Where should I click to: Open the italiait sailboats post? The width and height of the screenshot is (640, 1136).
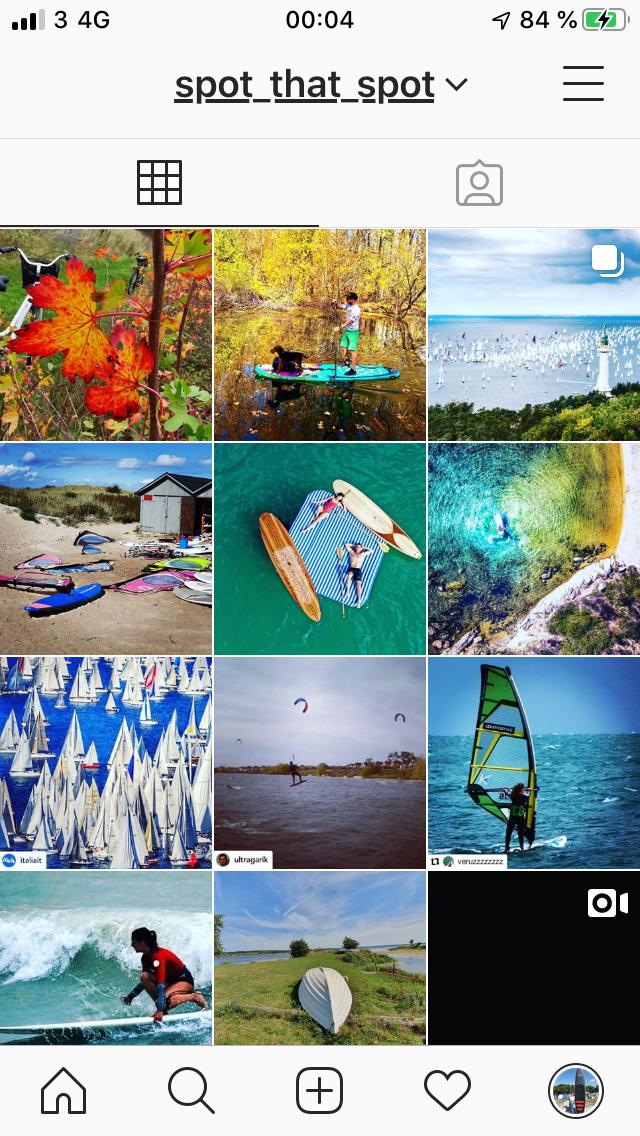click(106, 762)
